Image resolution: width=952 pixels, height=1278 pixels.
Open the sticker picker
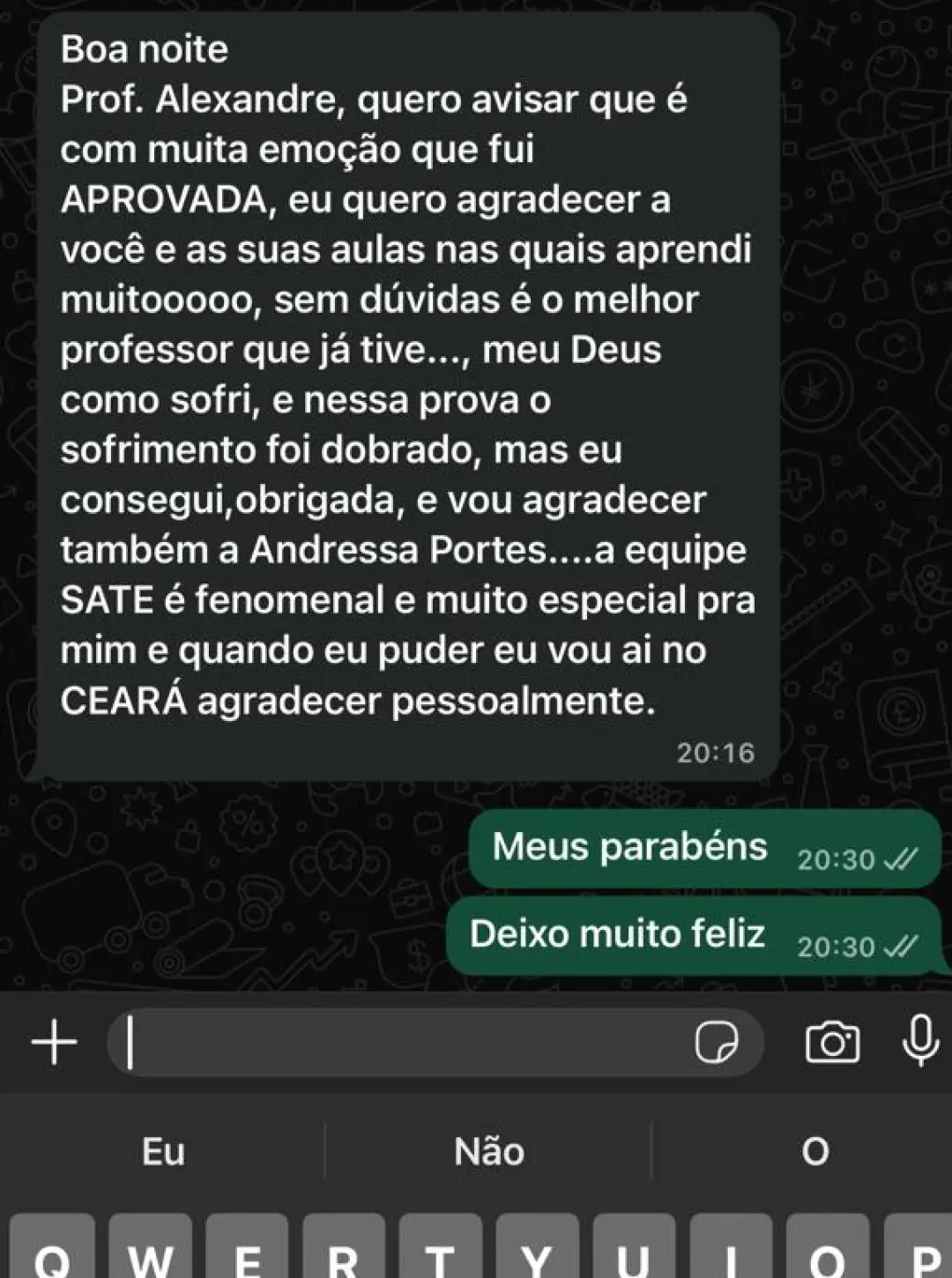point(716,1043)
